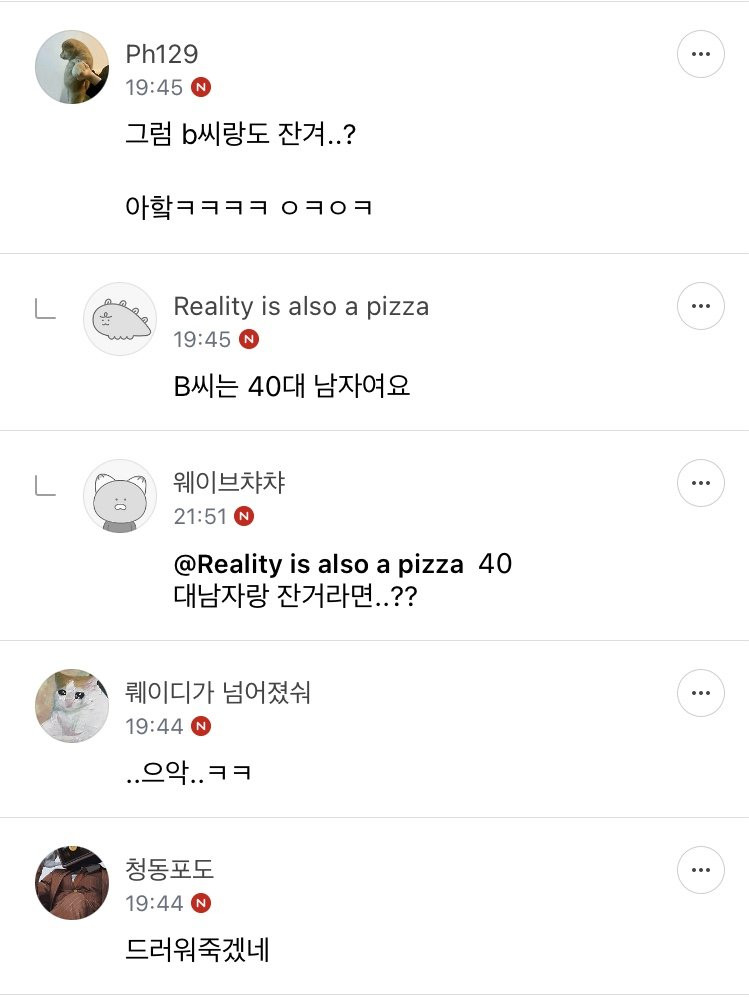This screenshot has width=749, height=997.
Task: Open options for the 'B씨는 40대 남자여요' reply
Action: (x=701, y=306)
